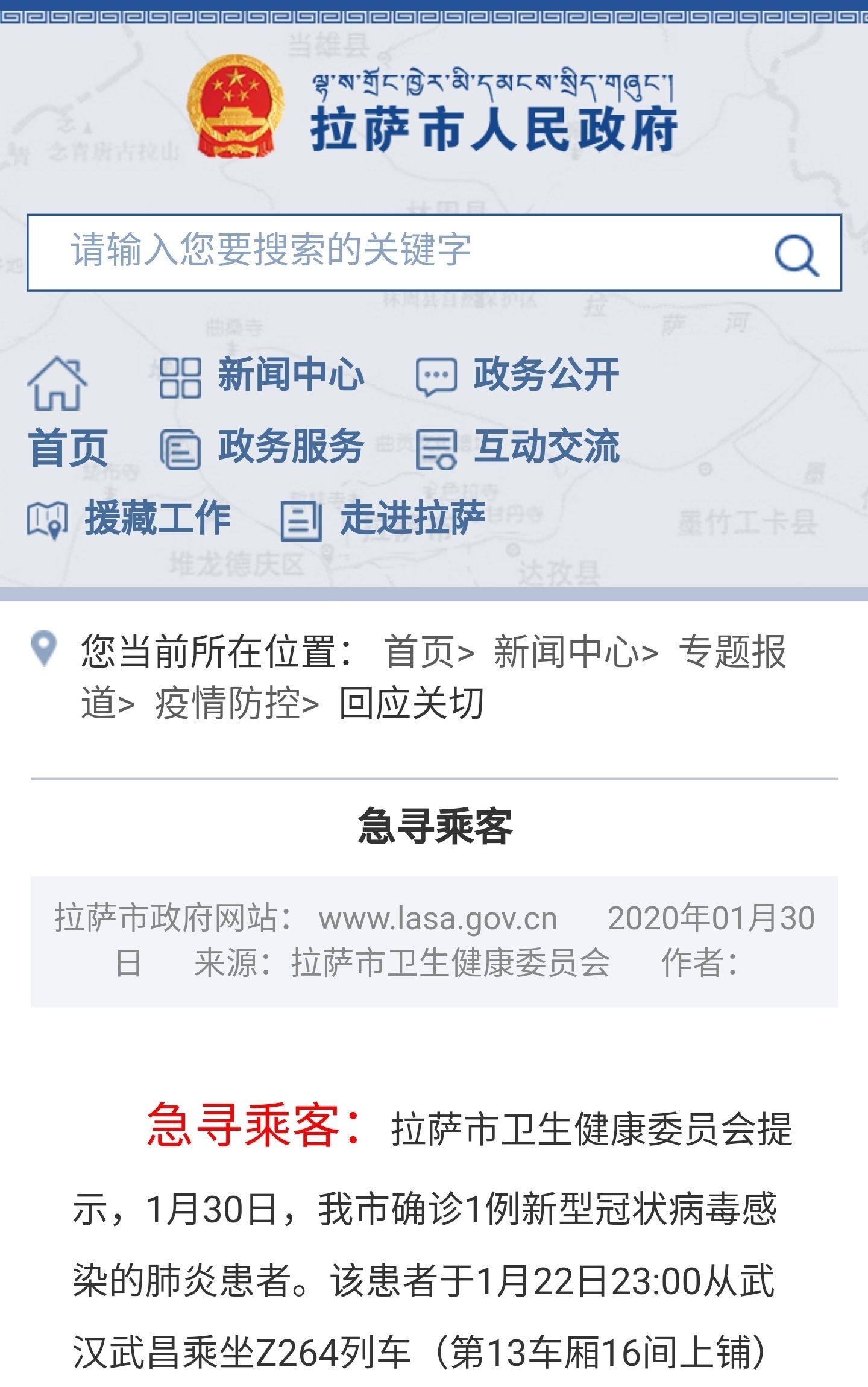Open 专题报道 from the breadcrumb

point(732,652)
